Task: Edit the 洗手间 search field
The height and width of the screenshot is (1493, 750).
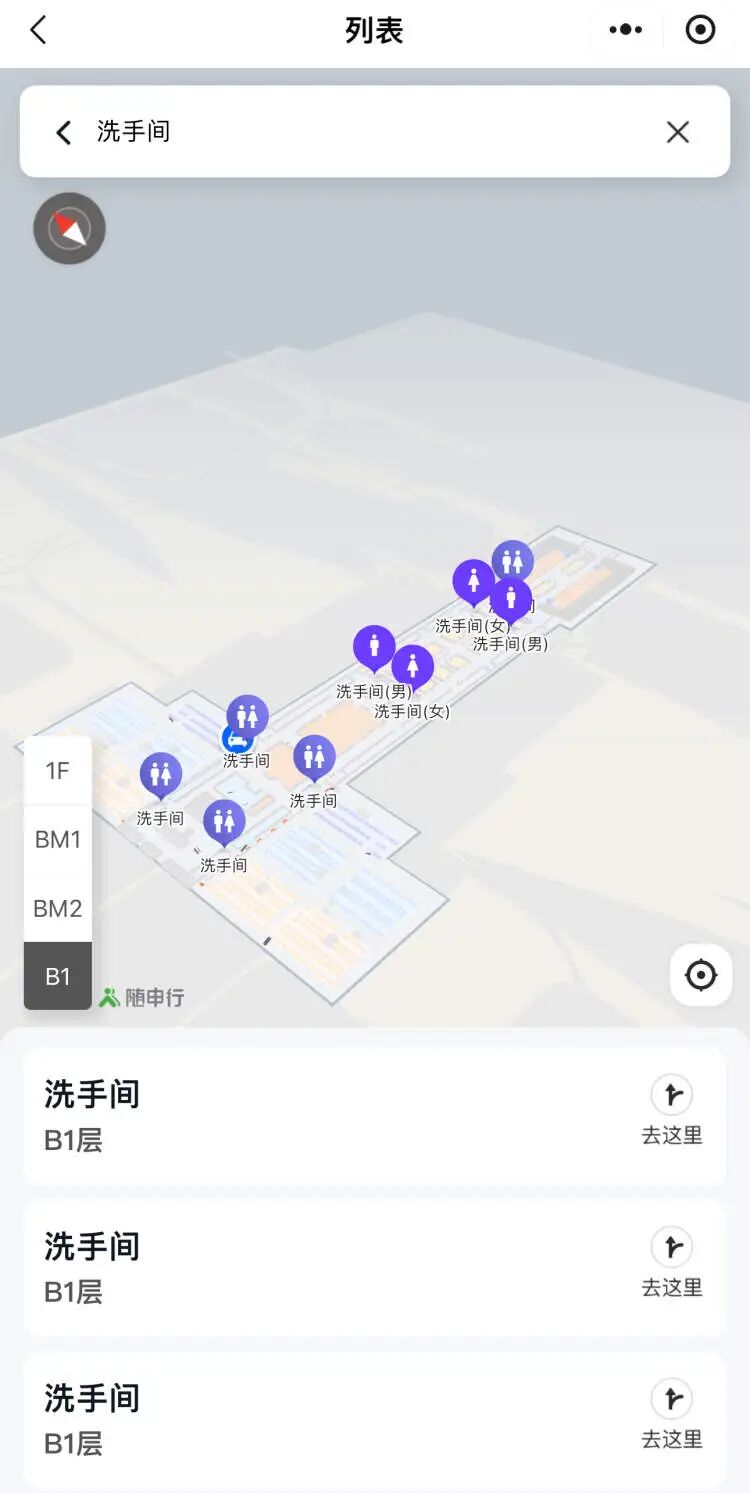Action: pyautogui.click(x=360, y=132)
